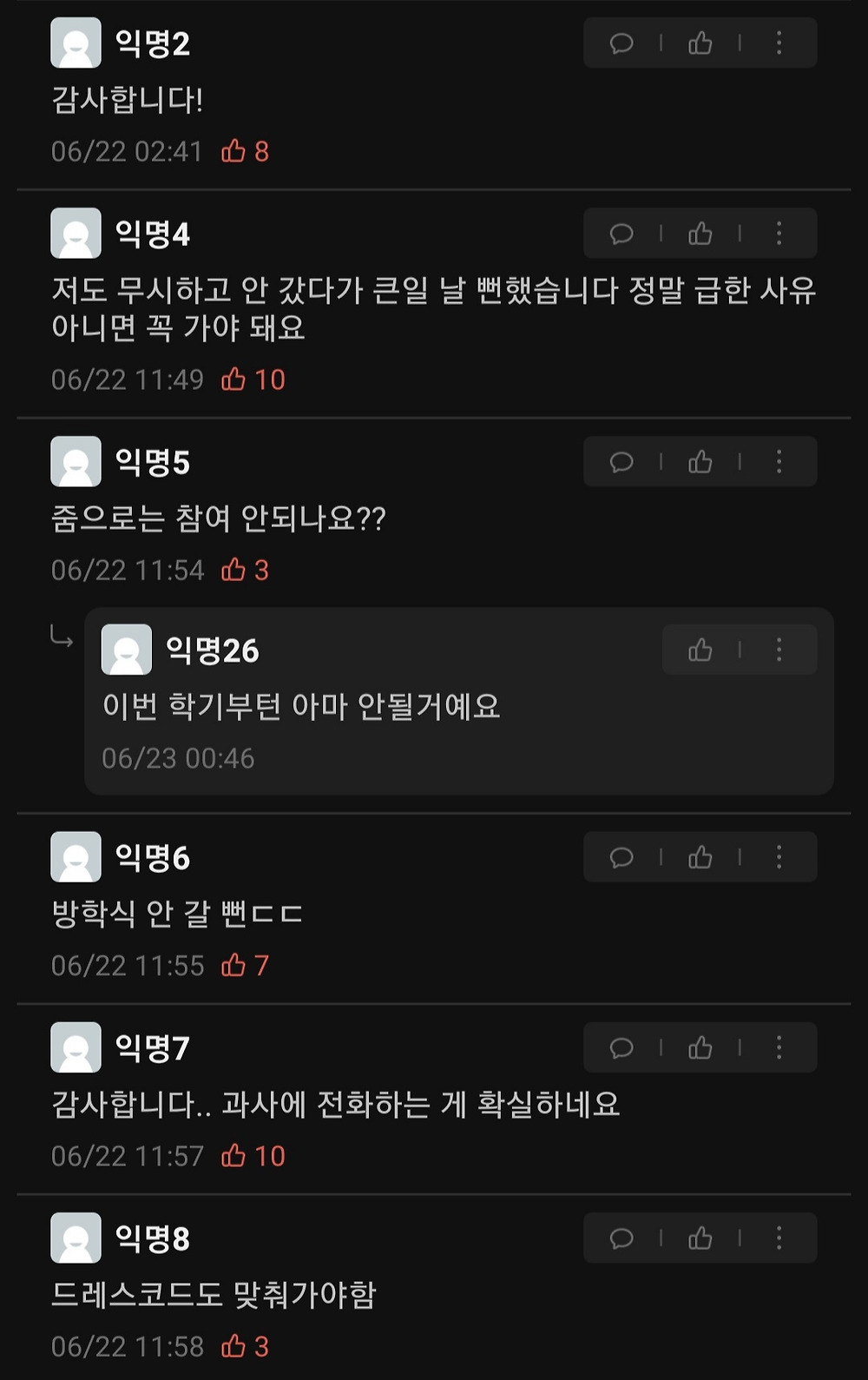The image size is (868, 1380).
Task: Like 익명7's comment
Action: coord(700,1048)
